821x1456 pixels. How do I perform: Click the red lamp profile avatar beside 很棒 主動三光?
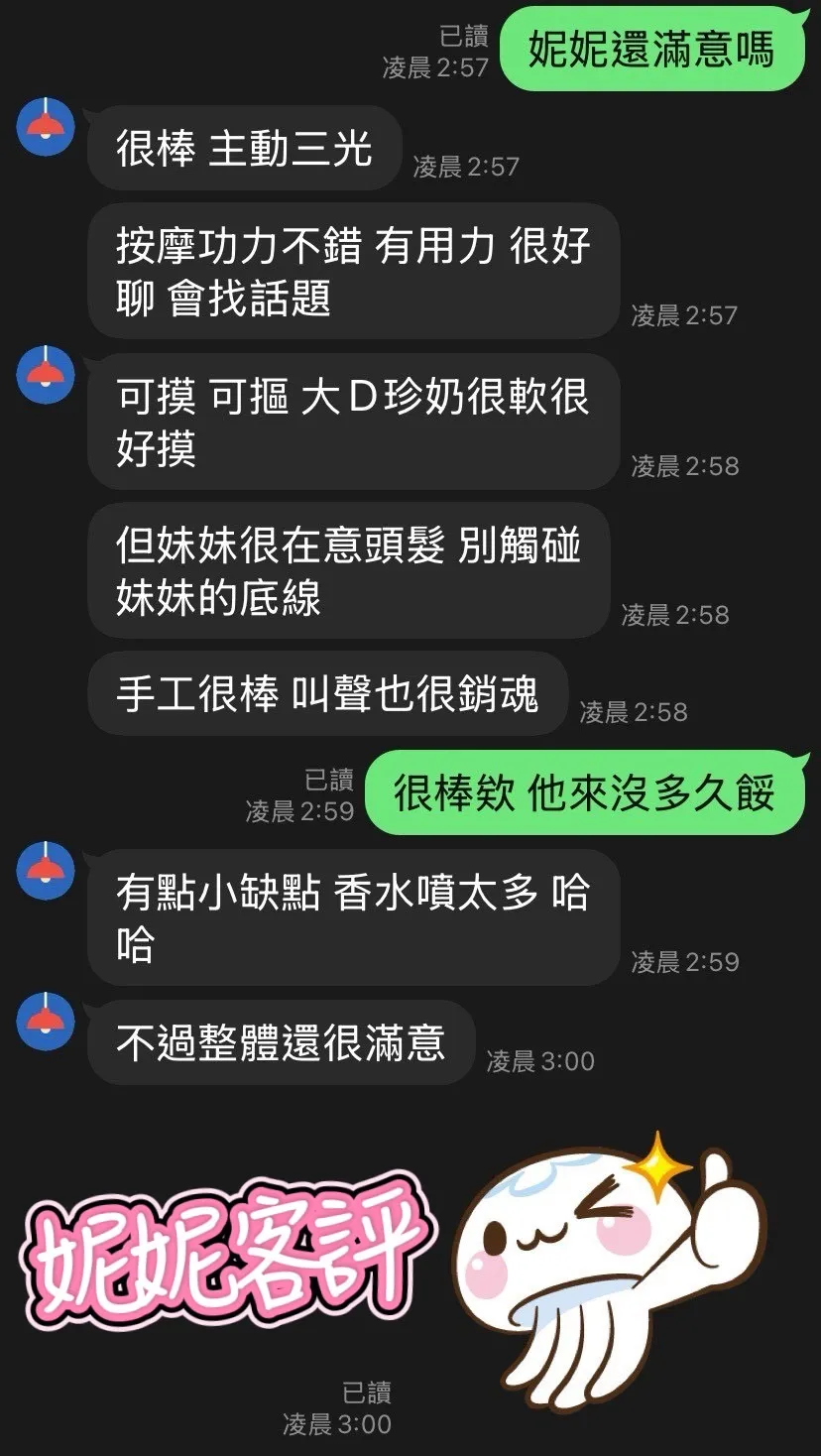[x=44, y=127]
